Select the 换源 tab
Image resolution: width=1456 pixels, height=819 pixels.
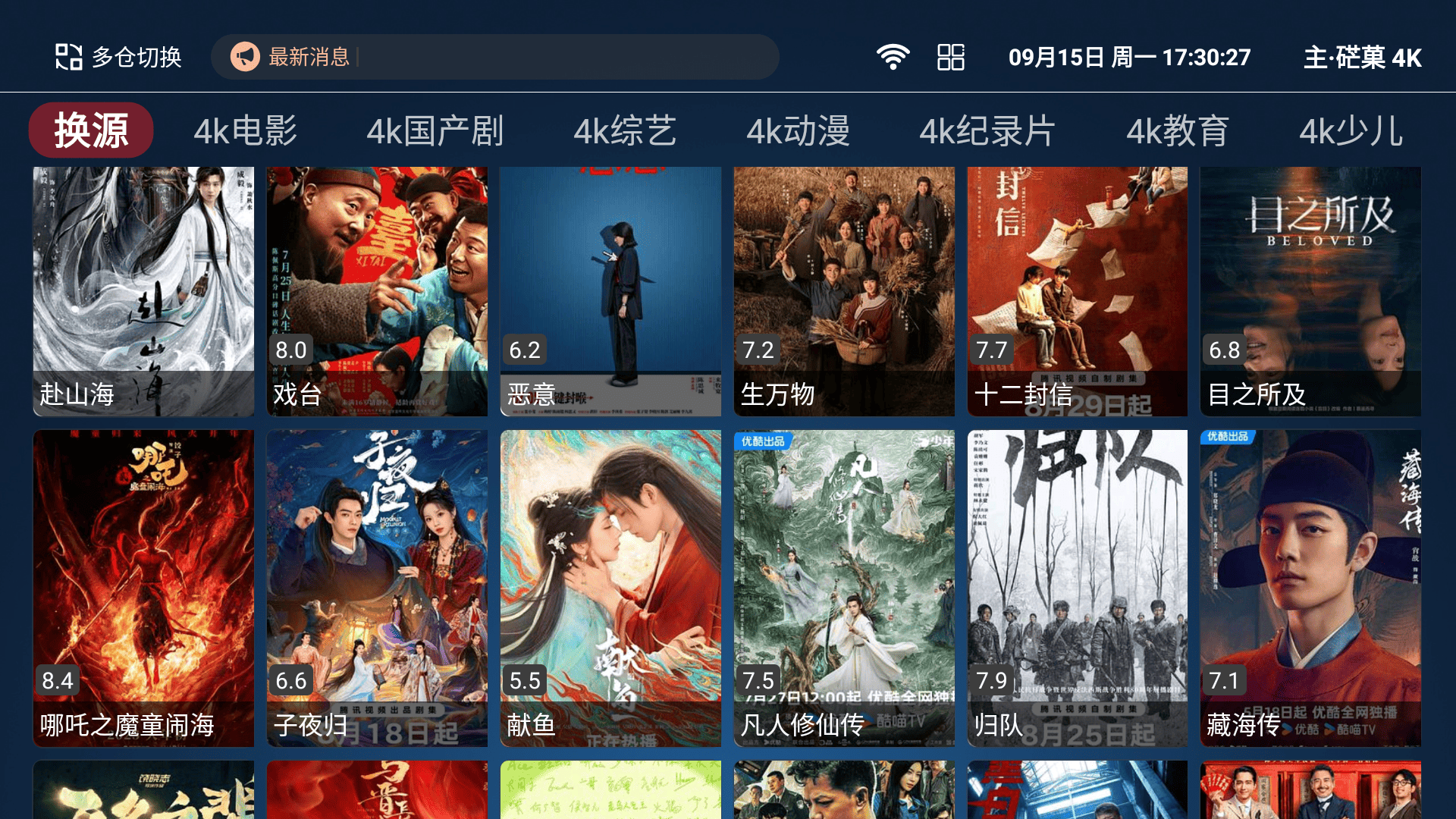point(91,130)
